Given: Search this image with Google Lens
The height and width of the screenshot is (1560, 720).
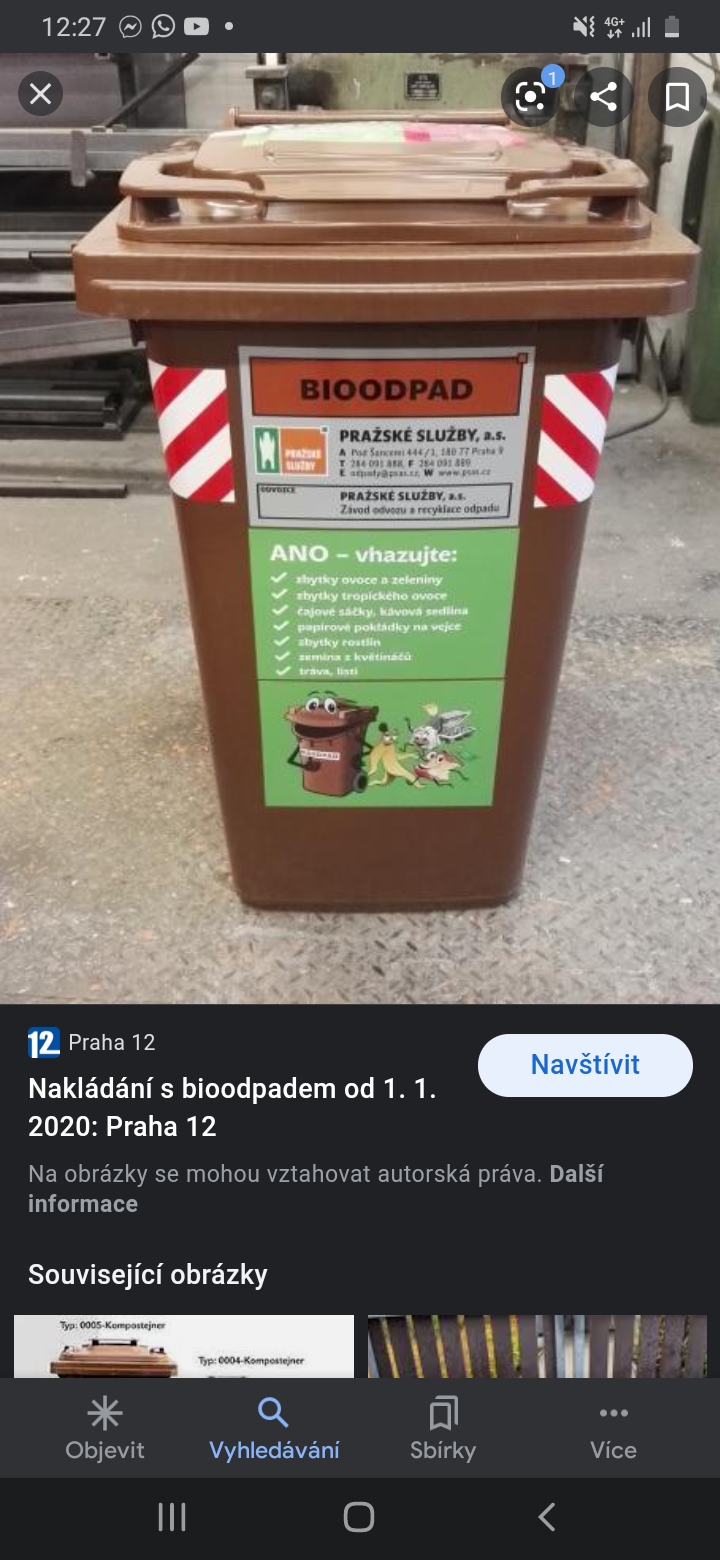Looking at the screenshot, I should pos(531,96).
